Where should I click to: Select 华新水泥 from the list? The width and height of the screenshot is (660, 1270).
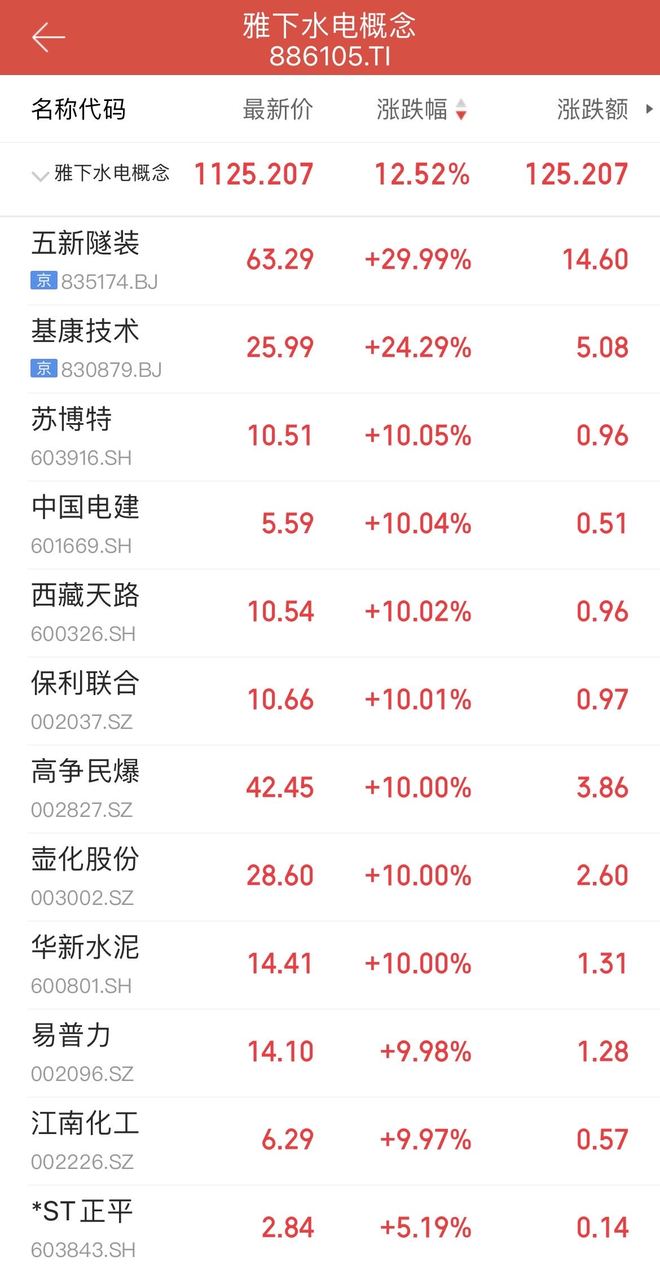pos(330,965)
